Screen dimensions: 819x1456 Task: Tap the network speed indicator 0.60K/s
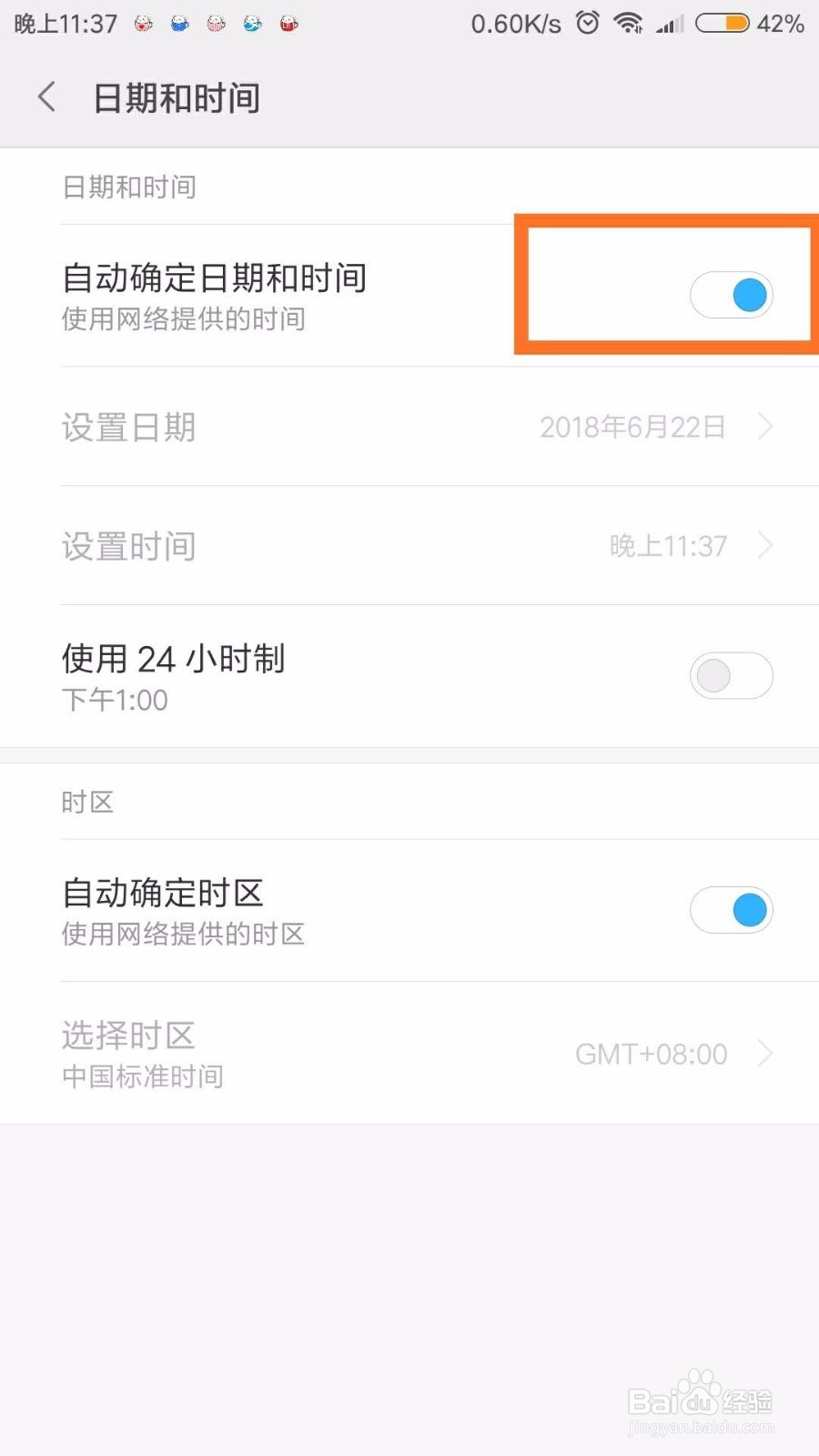515,23
